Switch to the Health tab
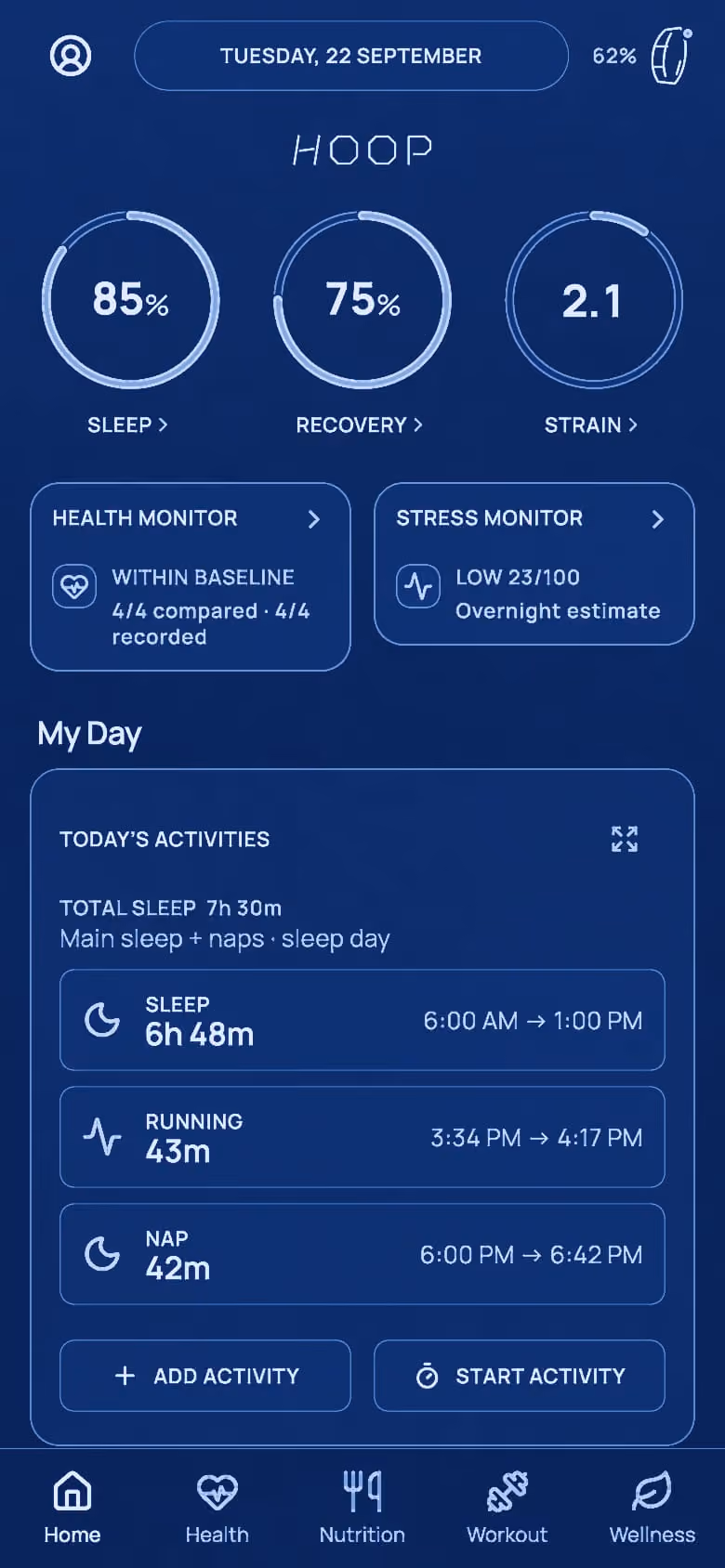Screen dimensions: 725x1568 click(x=217, y=1509)
